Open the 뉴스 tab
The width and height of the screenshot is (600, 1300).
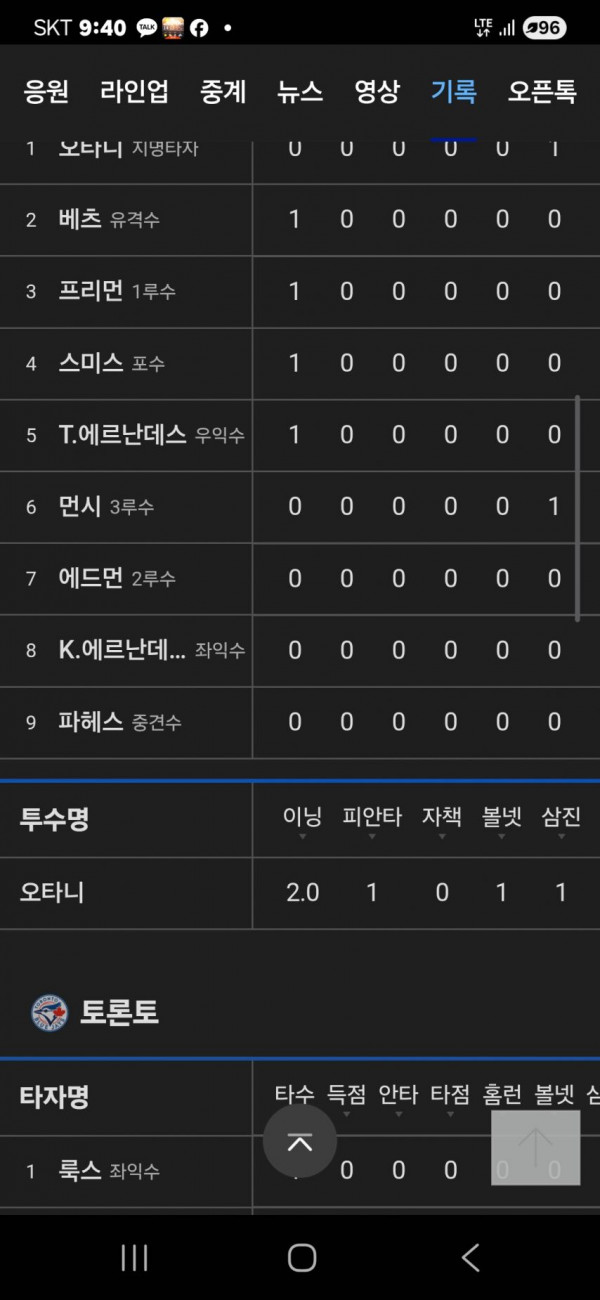click(x=300, y=92)
